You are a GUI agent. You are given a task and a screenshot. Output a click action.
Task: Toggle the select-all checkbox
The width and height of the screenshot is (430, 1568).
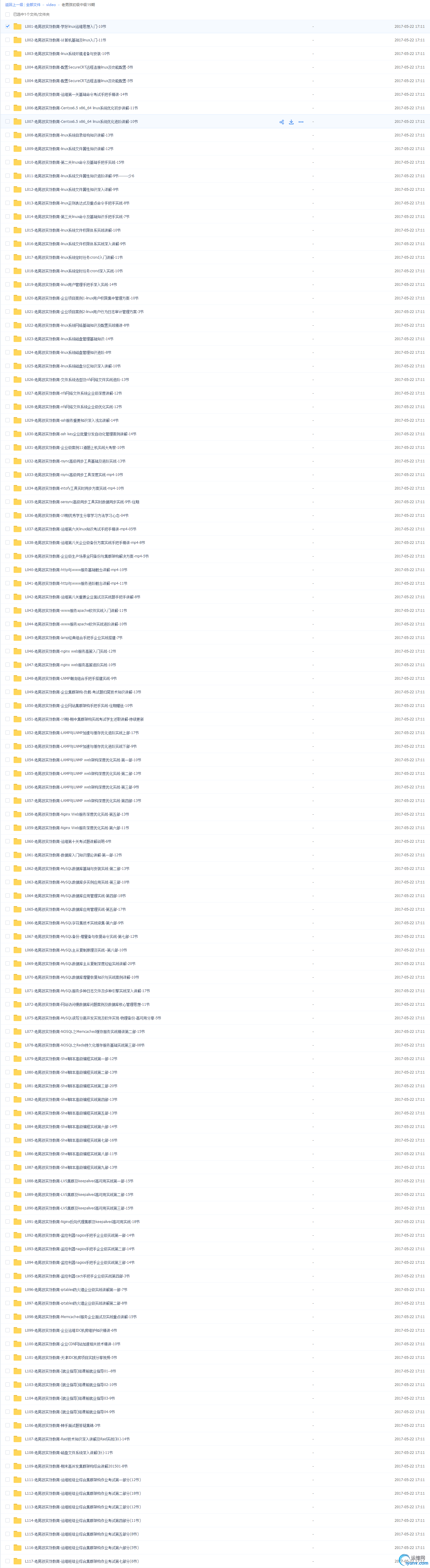7,14
